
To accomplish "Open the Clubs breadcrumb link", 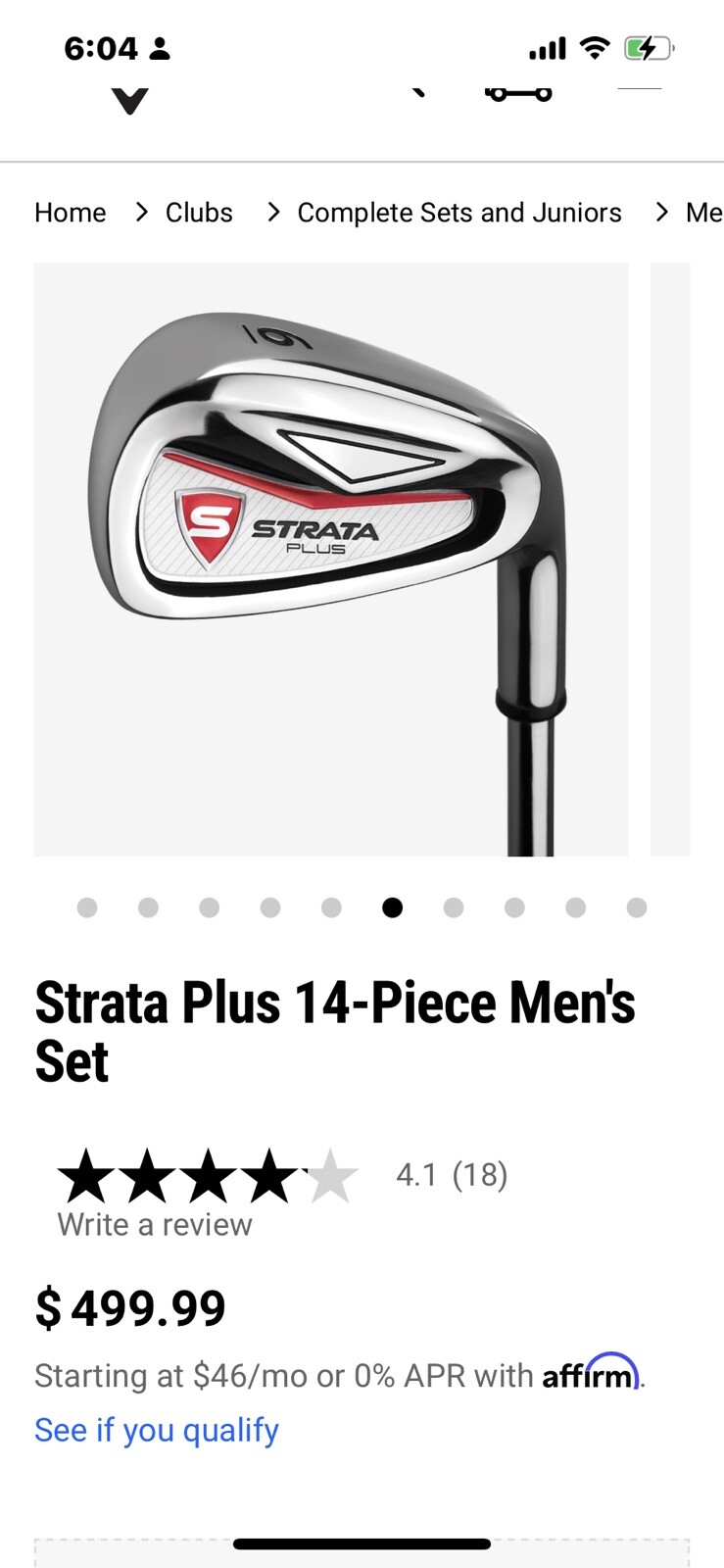I will (x=199, y=212).
